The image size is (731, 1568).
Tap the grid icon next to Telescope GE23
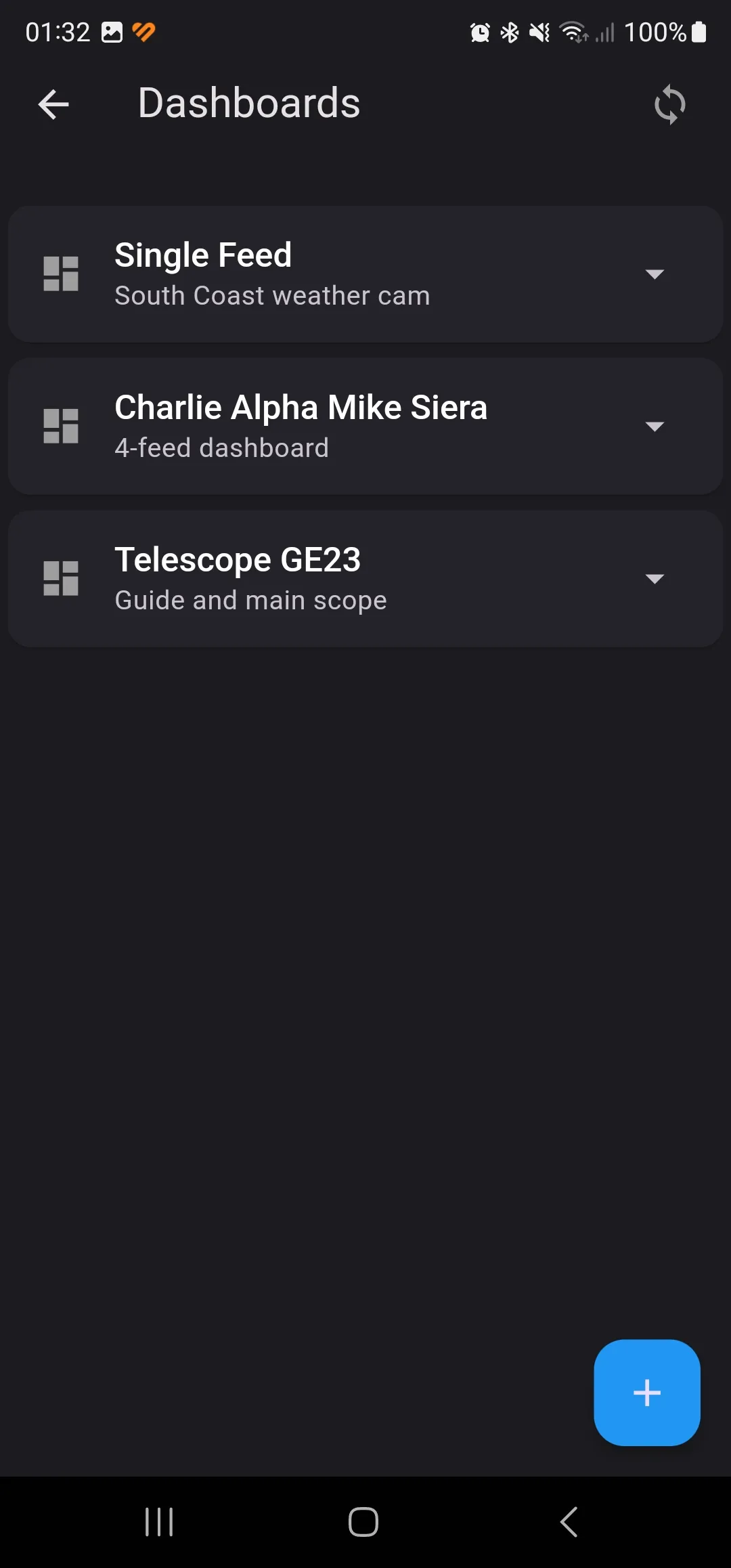(x=62, y=578)
